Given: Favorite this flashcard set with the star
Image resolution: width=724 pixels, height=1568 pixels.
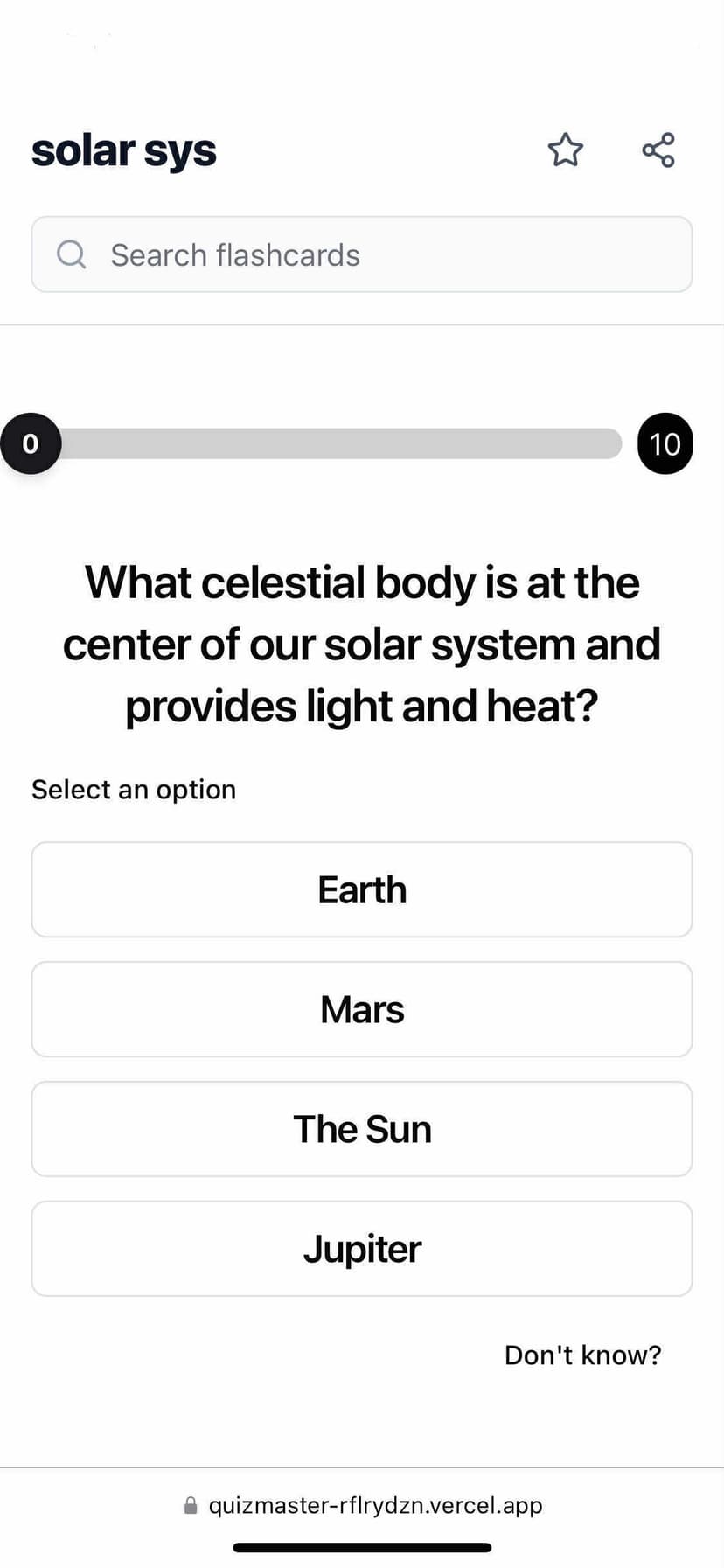Looking at the screenshot, I should click(x=565, y=150).
